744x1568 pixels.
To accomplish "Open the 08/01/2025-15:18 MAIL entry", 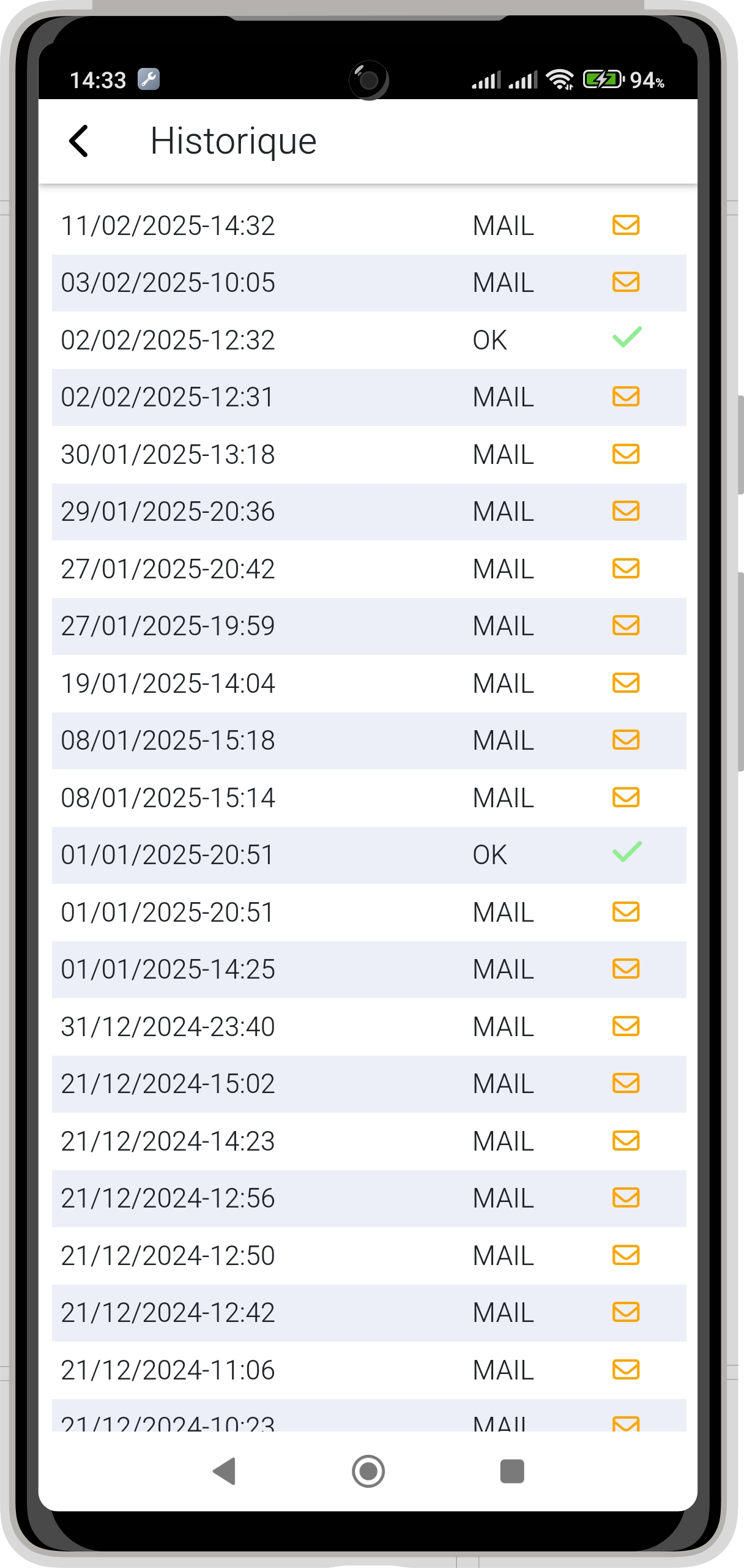I will pyautogui.click(x=368, y=741).
